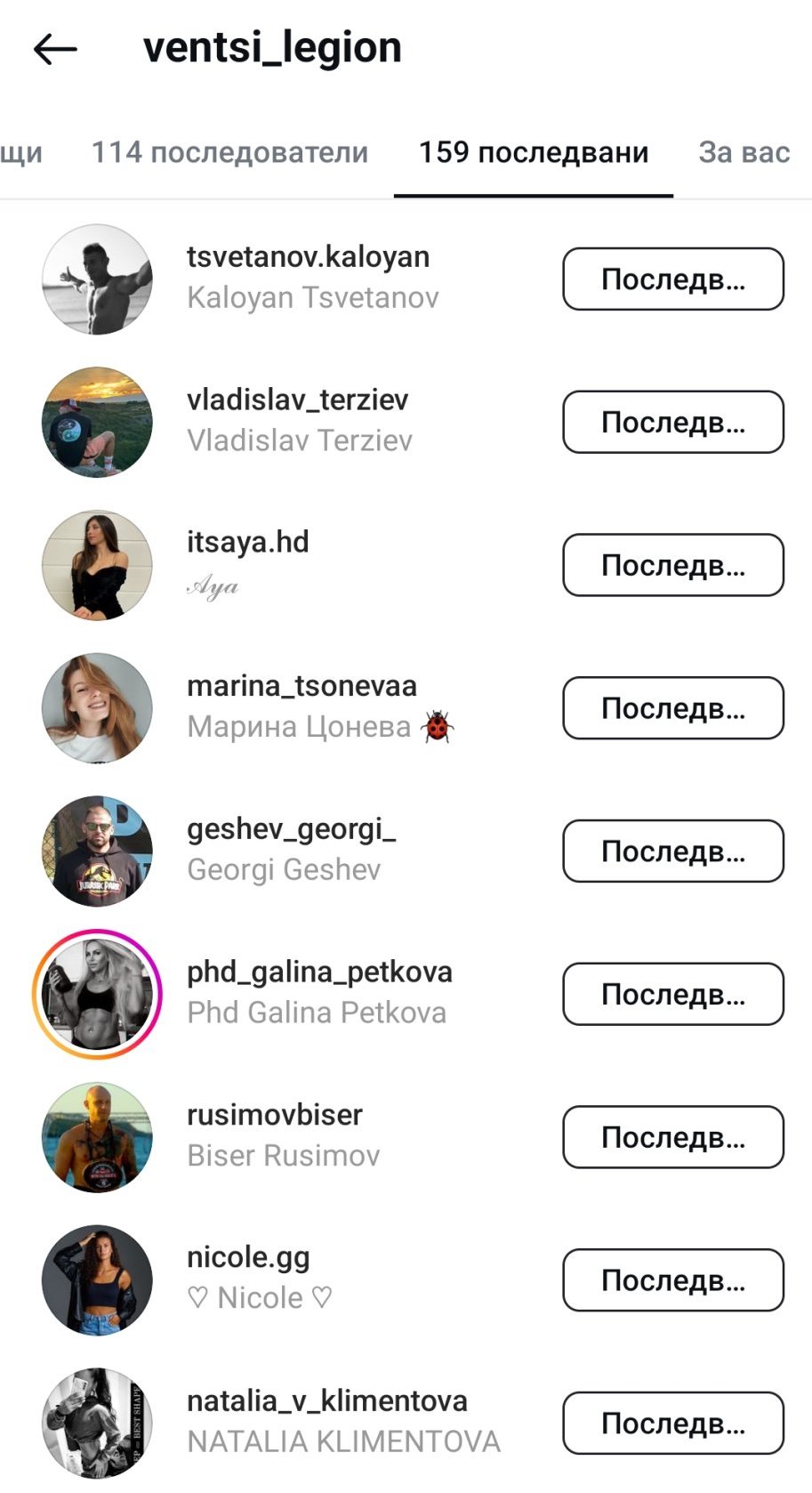Switch to the 114 последователи tab
Viewport: 812px width, 1493px height.
pos(229,152)
